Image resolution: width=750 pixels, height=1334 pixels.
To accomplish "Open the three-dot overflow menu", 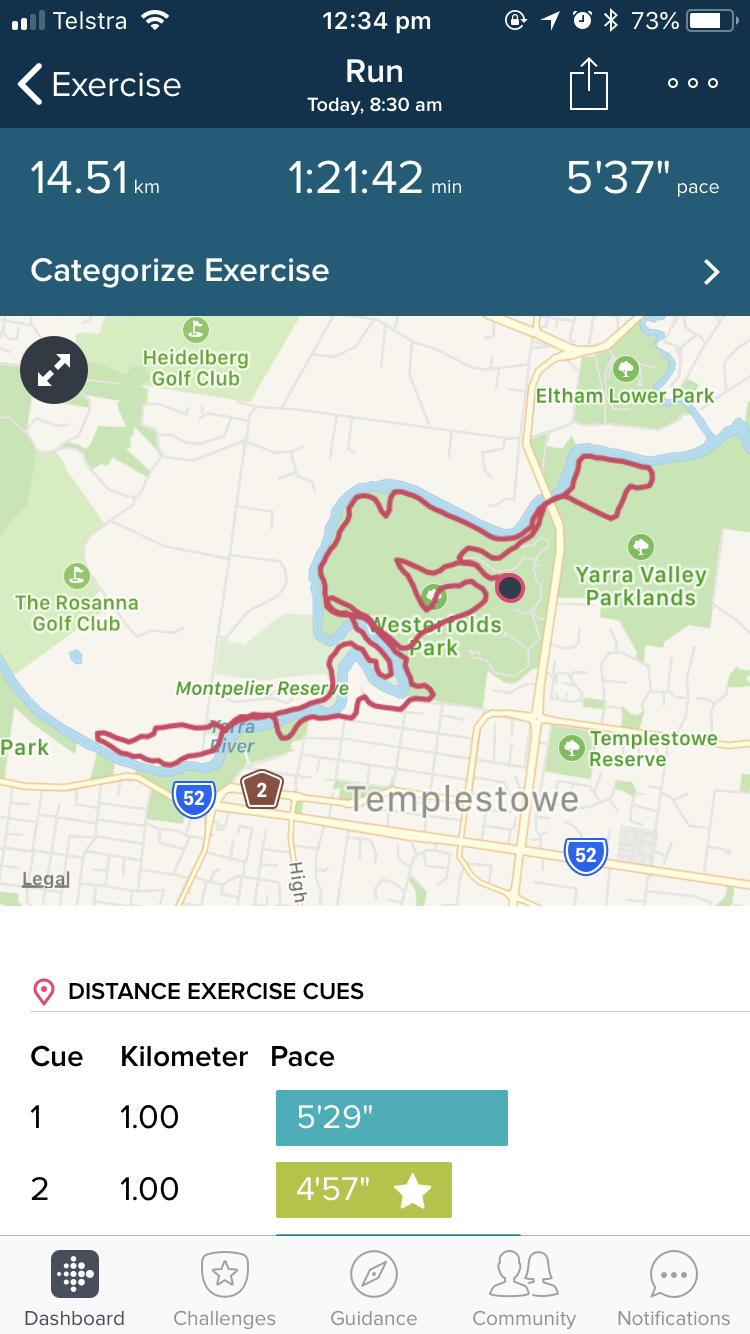I will point(693,84).
